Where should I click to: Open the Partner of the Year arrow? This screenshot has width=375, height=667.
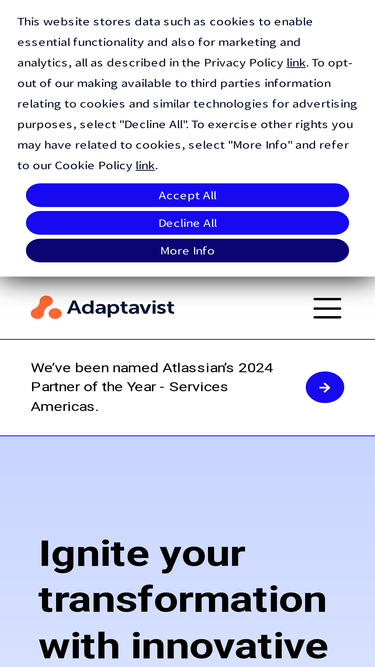[x=325, y=387]
